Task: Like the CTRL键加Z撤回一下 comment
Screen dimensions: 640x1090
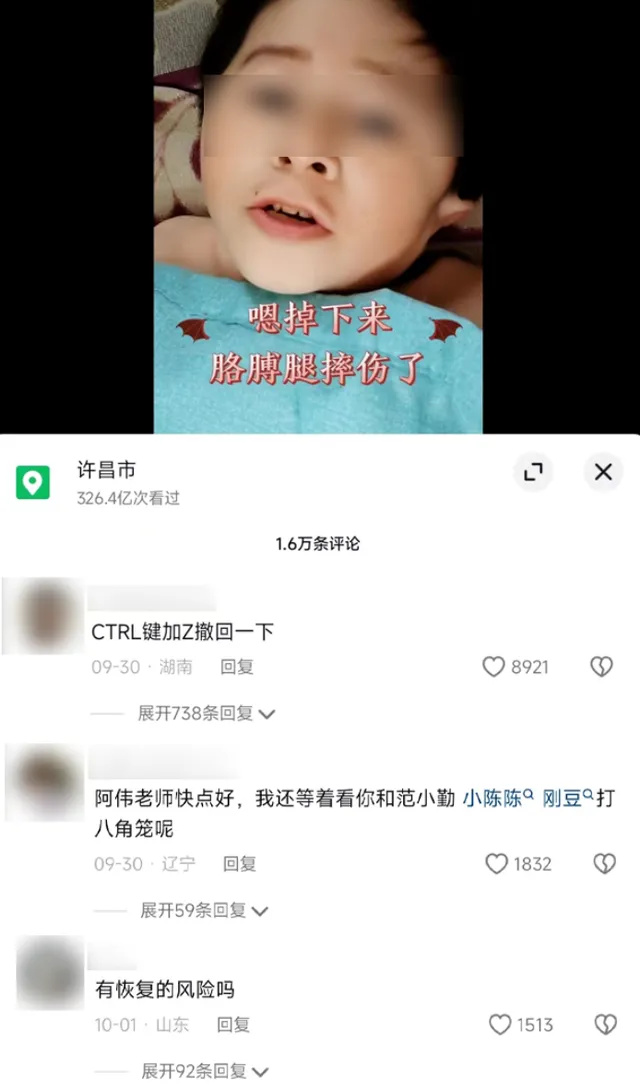Action: click(494, 667)
